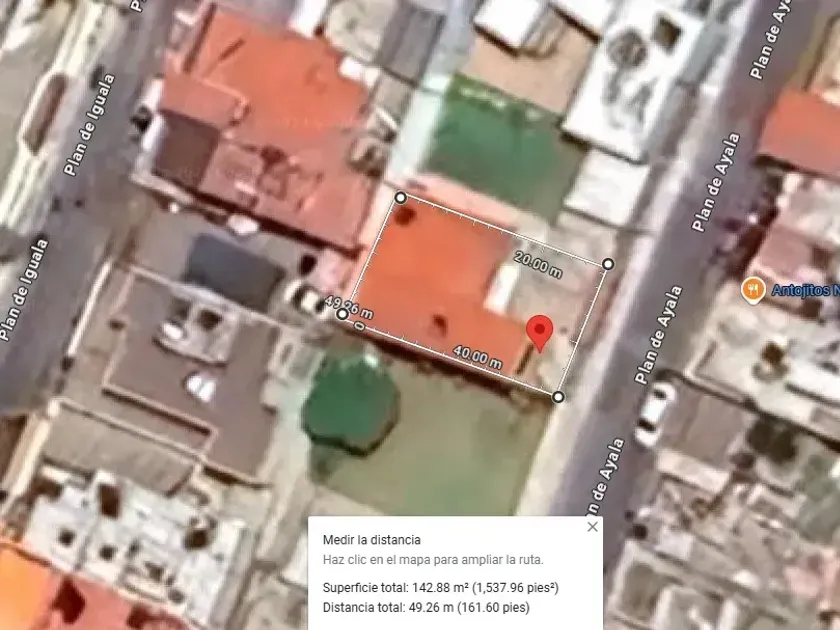Viewport: 840px width, 630px height.
Task: Close the Medir la distancia panel
Action: click(x=592, y=527)
